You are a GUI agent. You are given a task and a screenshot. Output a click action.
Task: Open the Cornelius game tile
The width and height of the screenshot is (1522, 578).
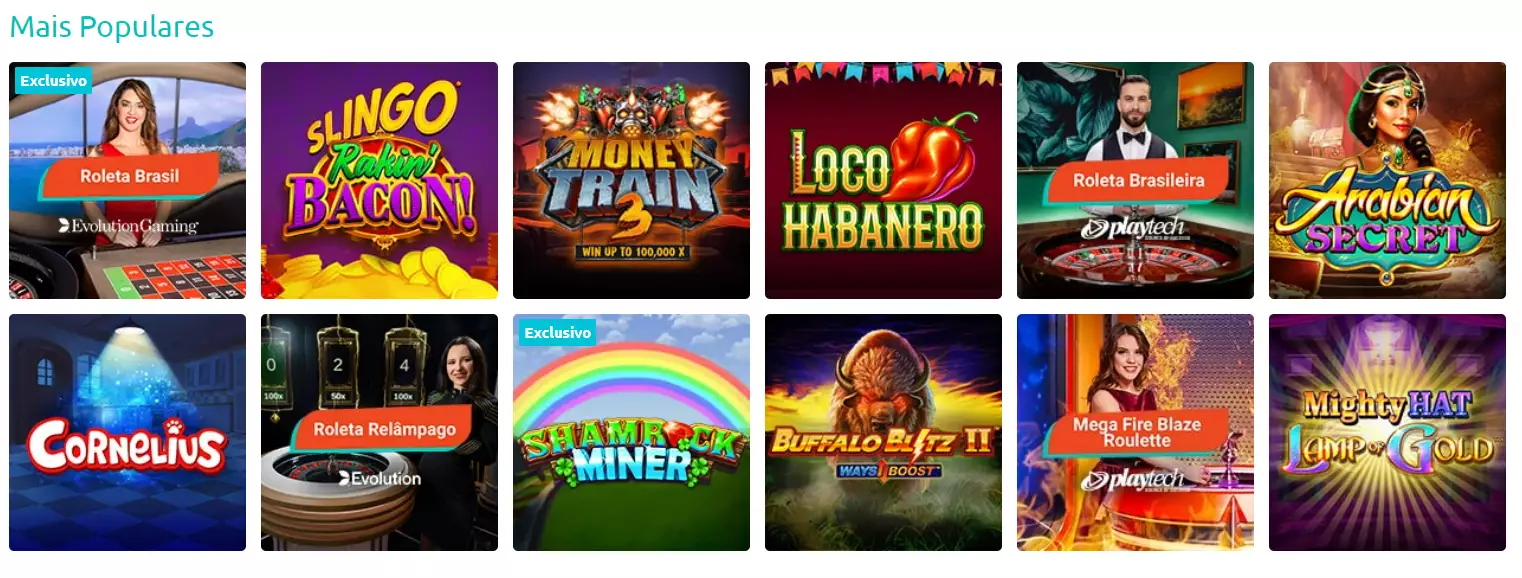(127, 432)
